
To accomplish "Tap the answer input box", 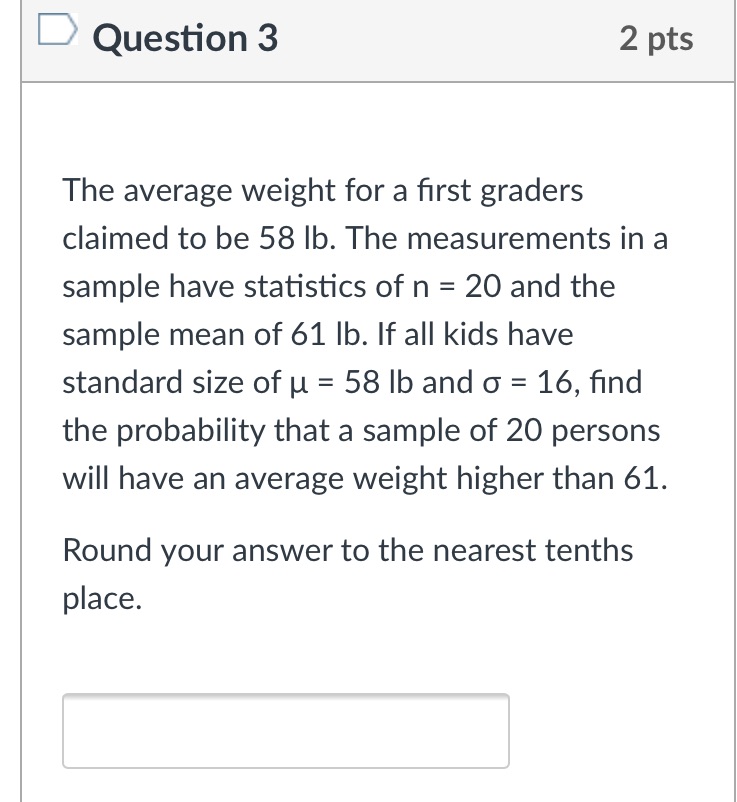I will (286, 731).
